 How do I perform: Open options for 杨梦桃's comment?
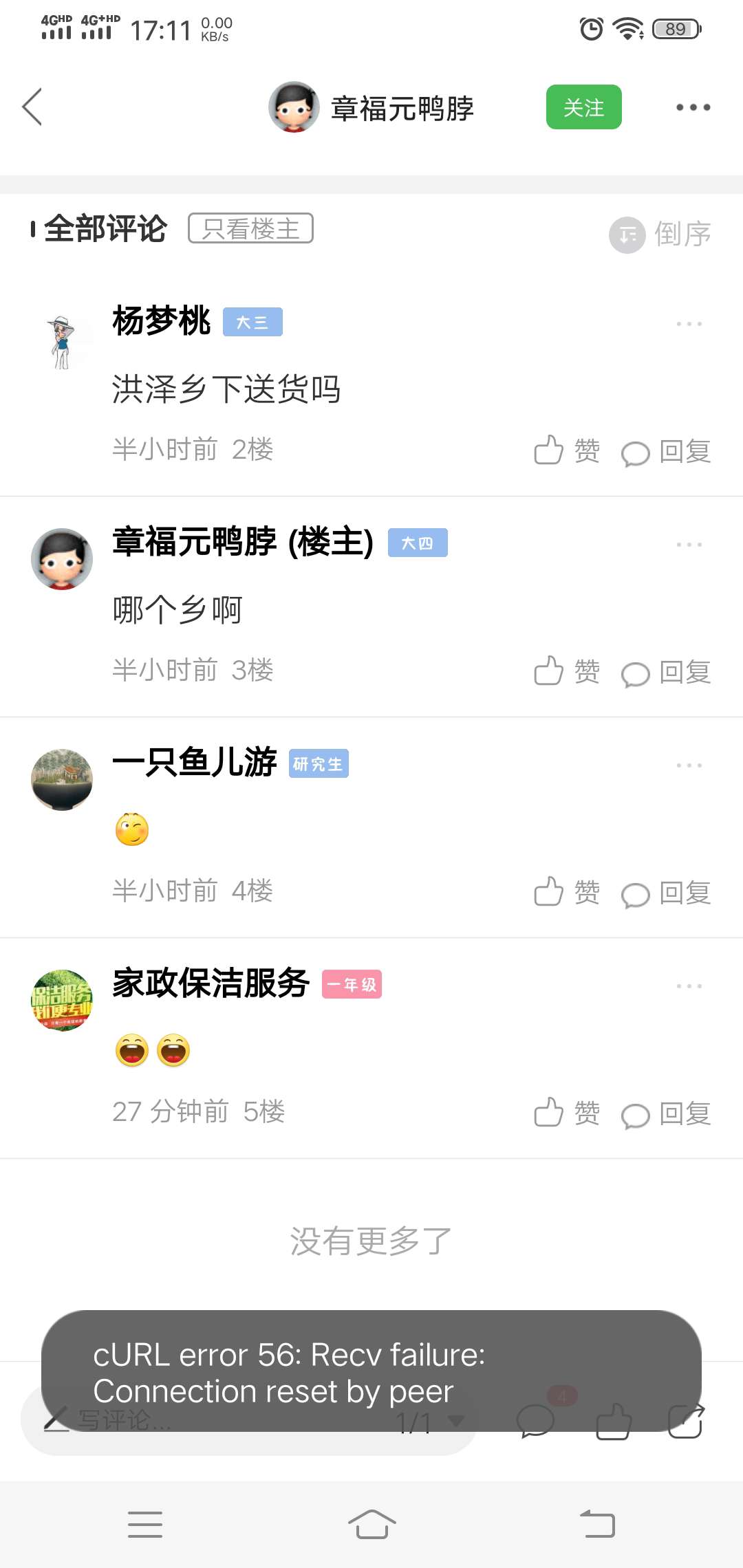click(689, 324)
